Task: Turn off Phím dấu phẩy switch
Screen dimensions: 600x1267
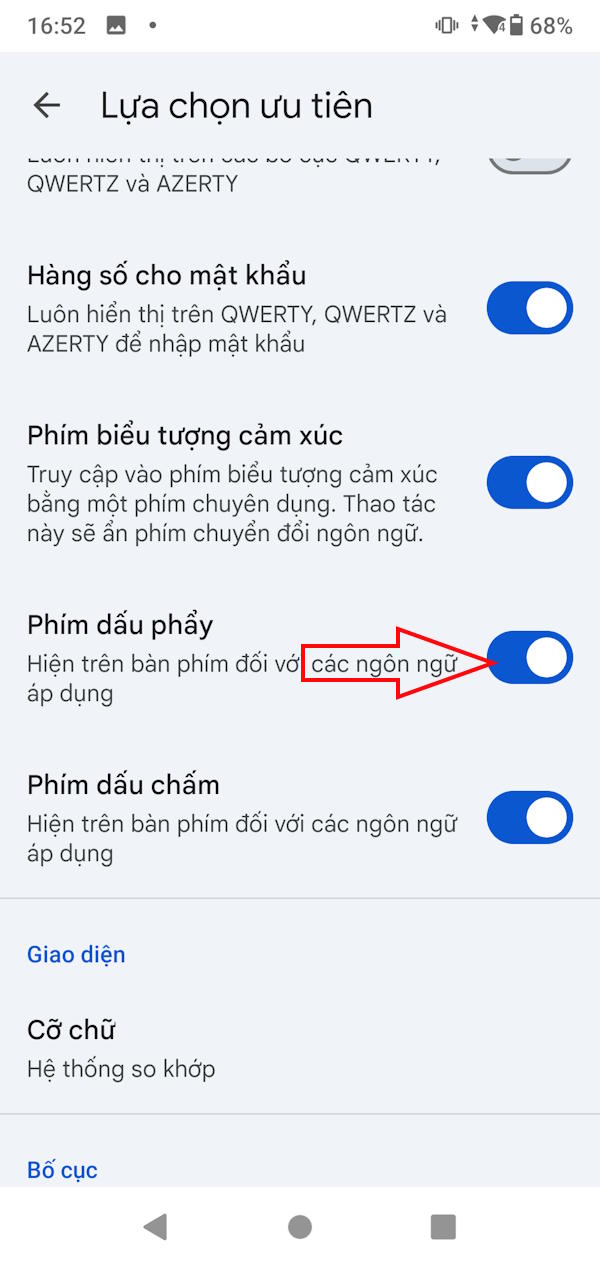Action: 531,657
